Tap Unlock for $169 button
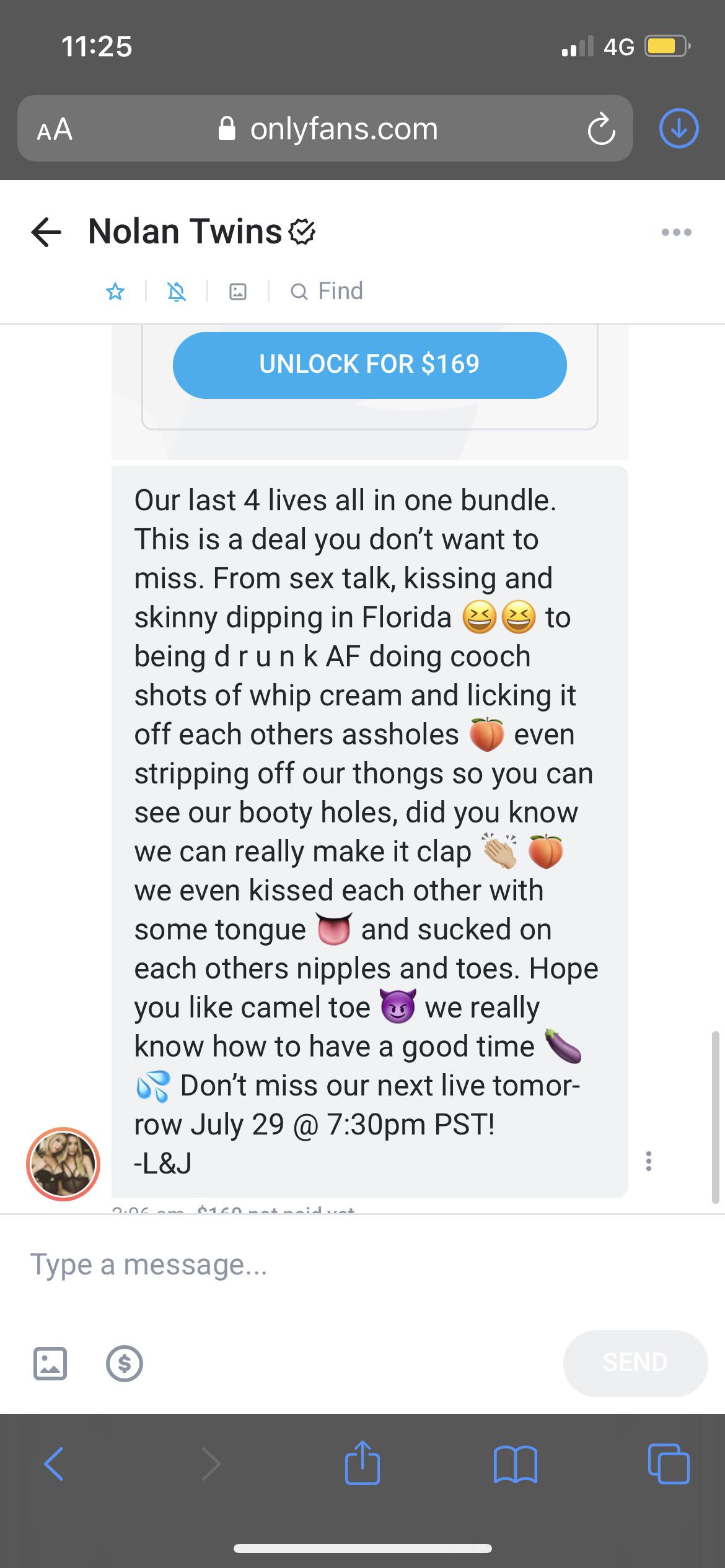 369,365
